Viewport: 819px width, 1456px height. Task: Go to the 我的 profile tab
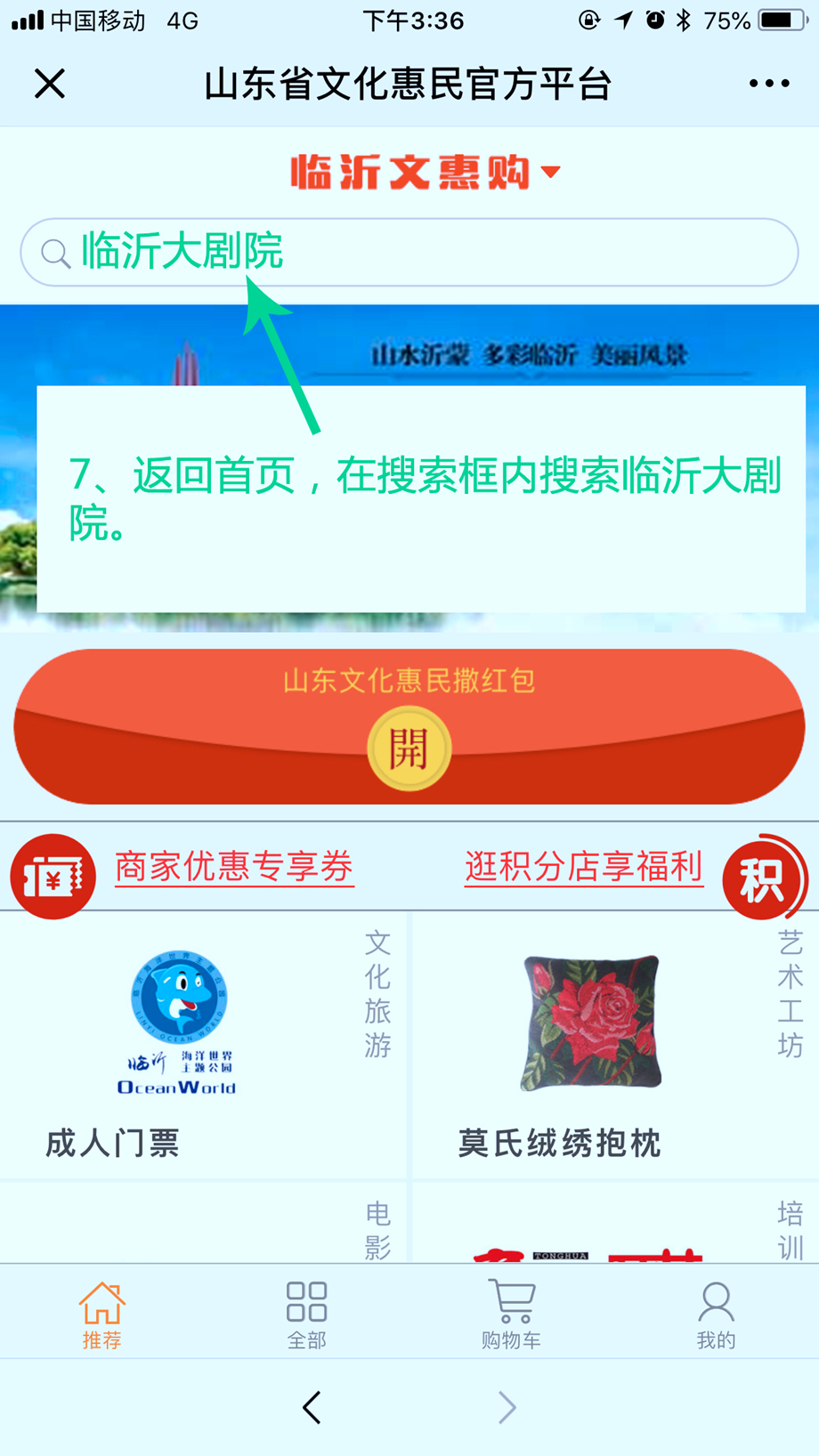pyautogui.click(x=716, y=1314)
